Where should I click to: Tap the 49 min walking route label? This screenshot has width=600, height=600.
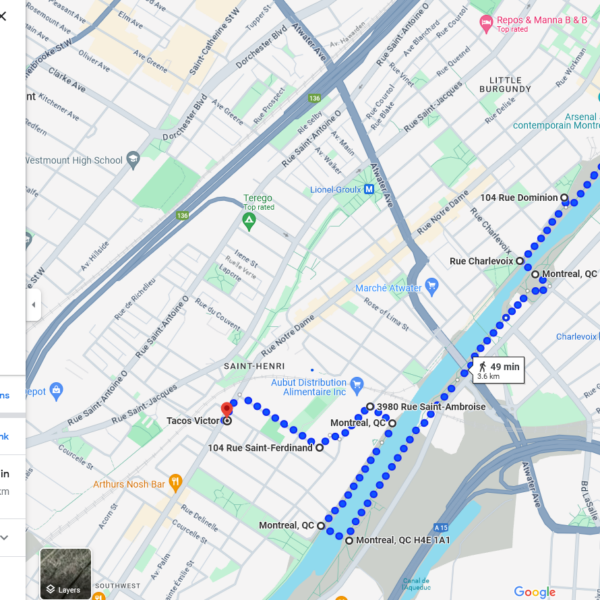click(497, 370)
